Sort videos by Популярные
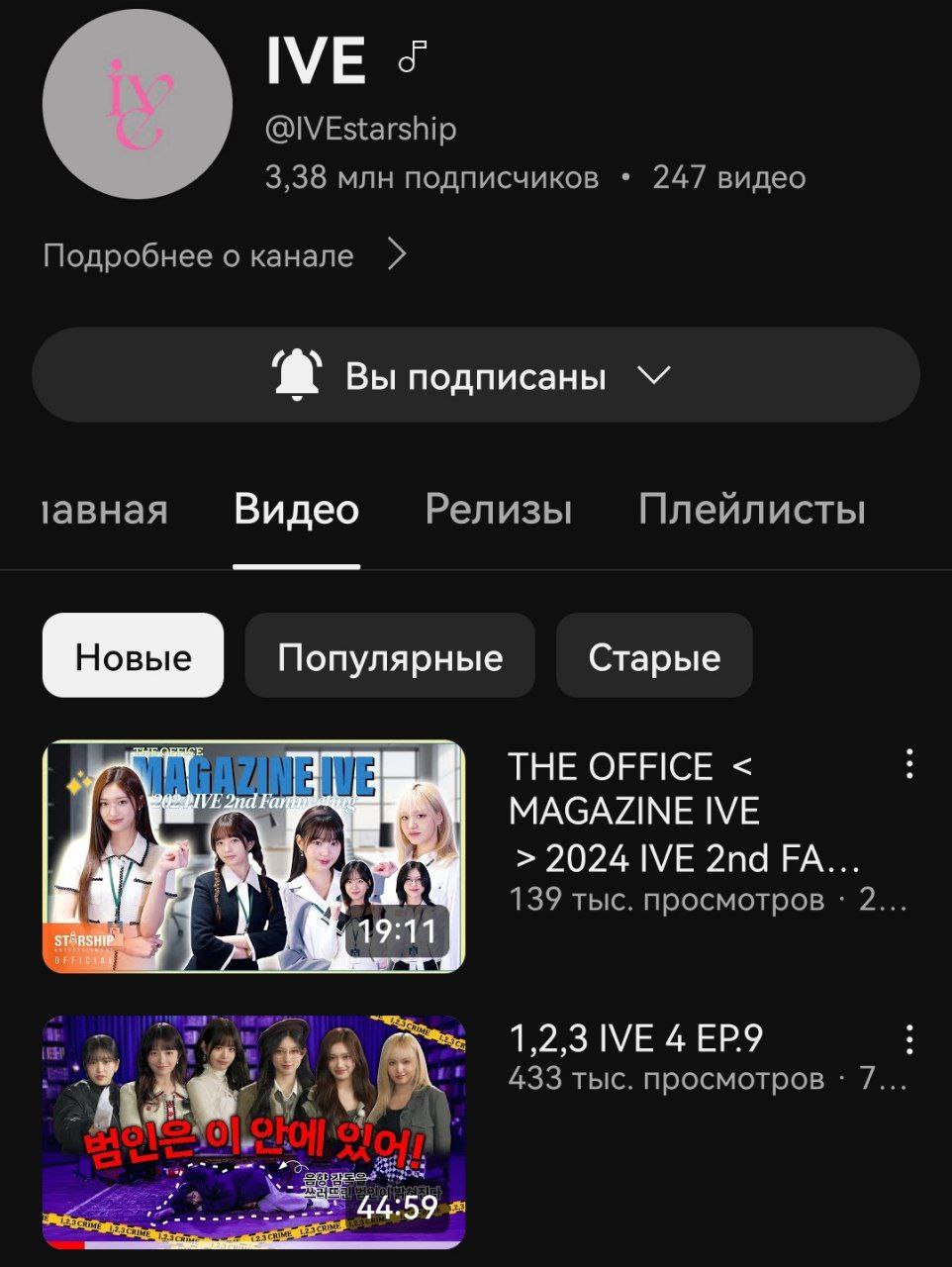Screen dimensions: 952x1267 pos(390,656)
